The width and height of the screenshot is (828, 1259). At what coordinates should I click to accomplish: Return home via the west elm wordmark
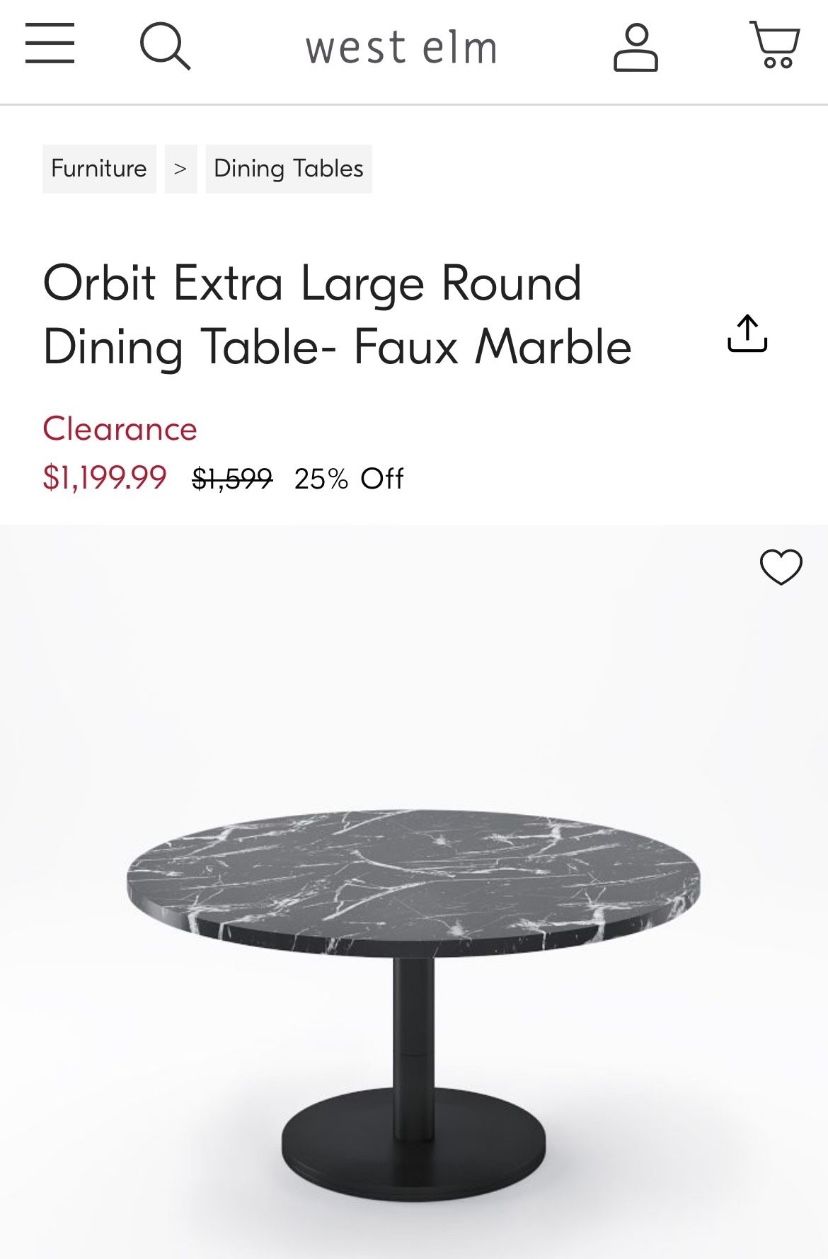point(402,45)
